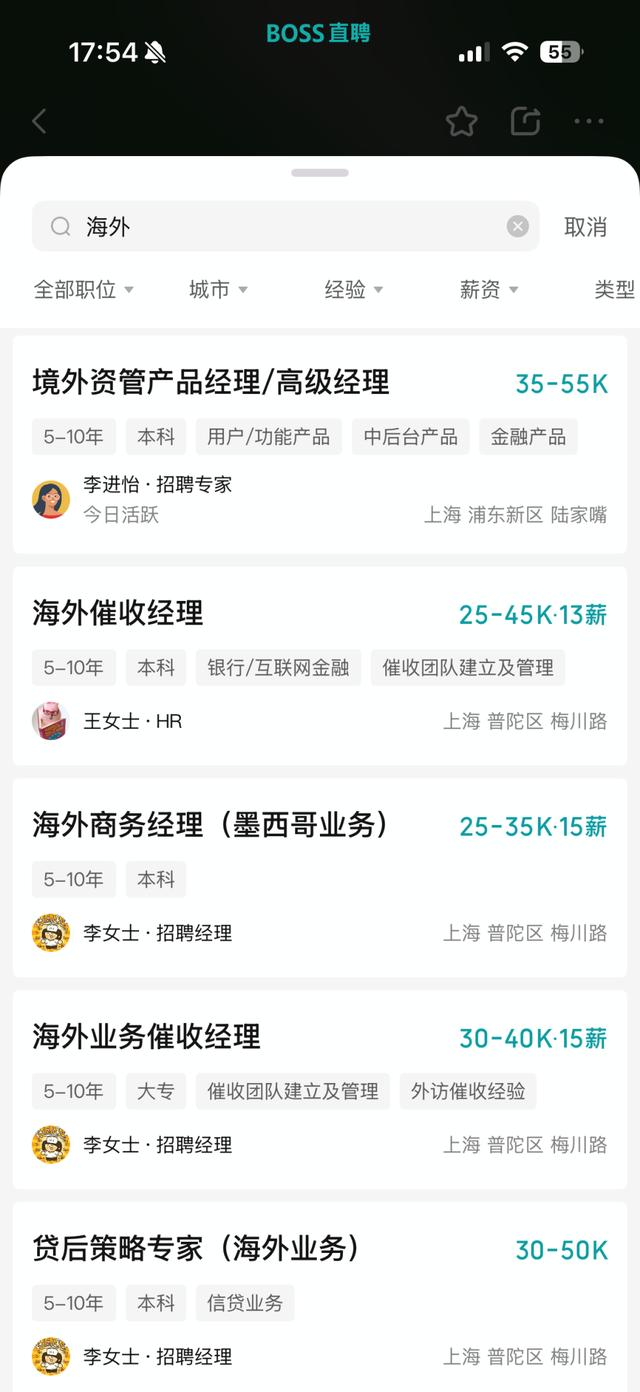Favorite this company with the star icon
The height and width of the screenshot is (1392, 640).
[461, 122]
